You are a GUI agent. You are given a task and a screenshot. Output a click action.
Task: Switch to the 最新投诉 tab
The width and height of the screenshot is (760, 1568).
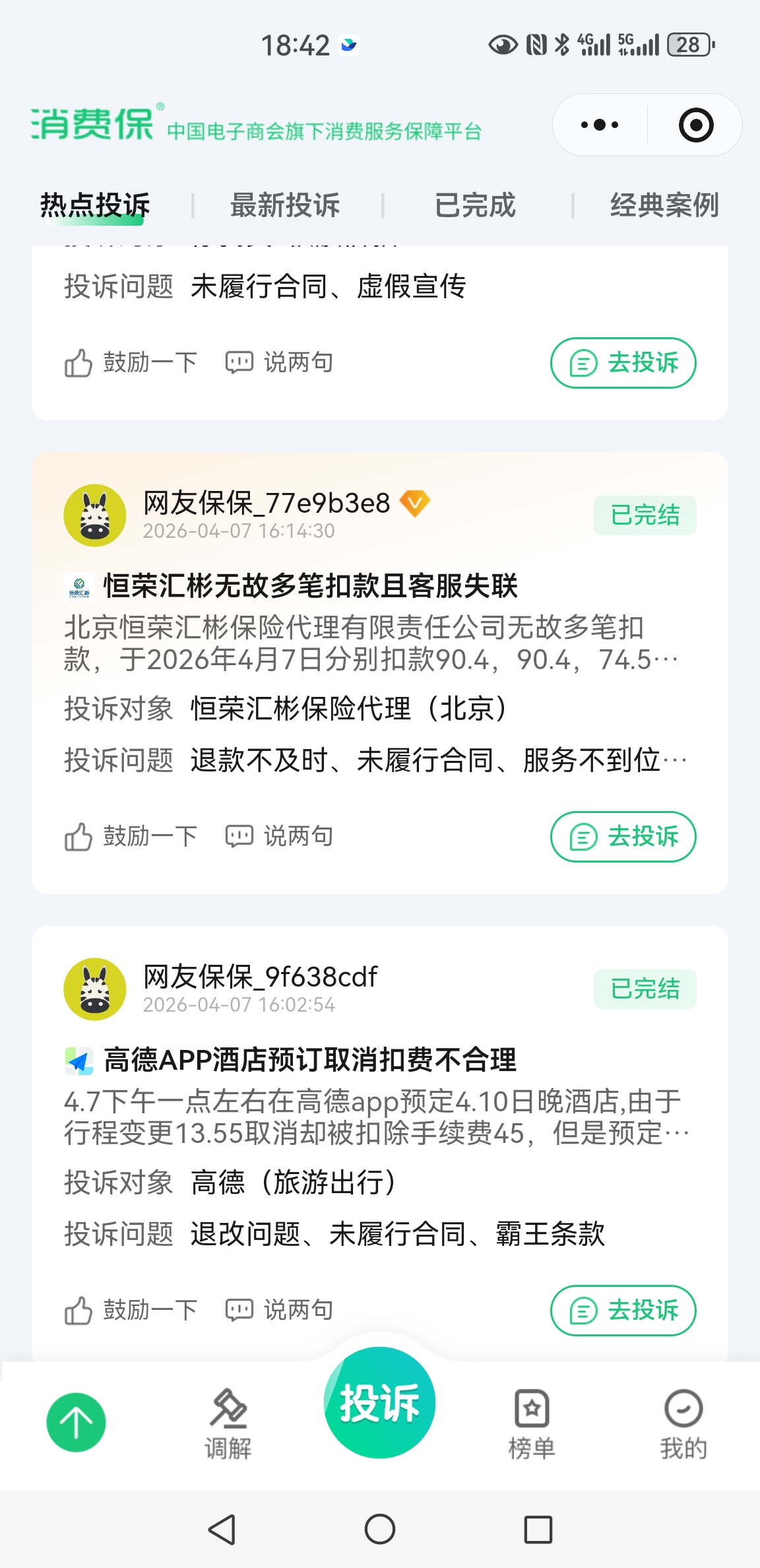[x=285, y=205]
